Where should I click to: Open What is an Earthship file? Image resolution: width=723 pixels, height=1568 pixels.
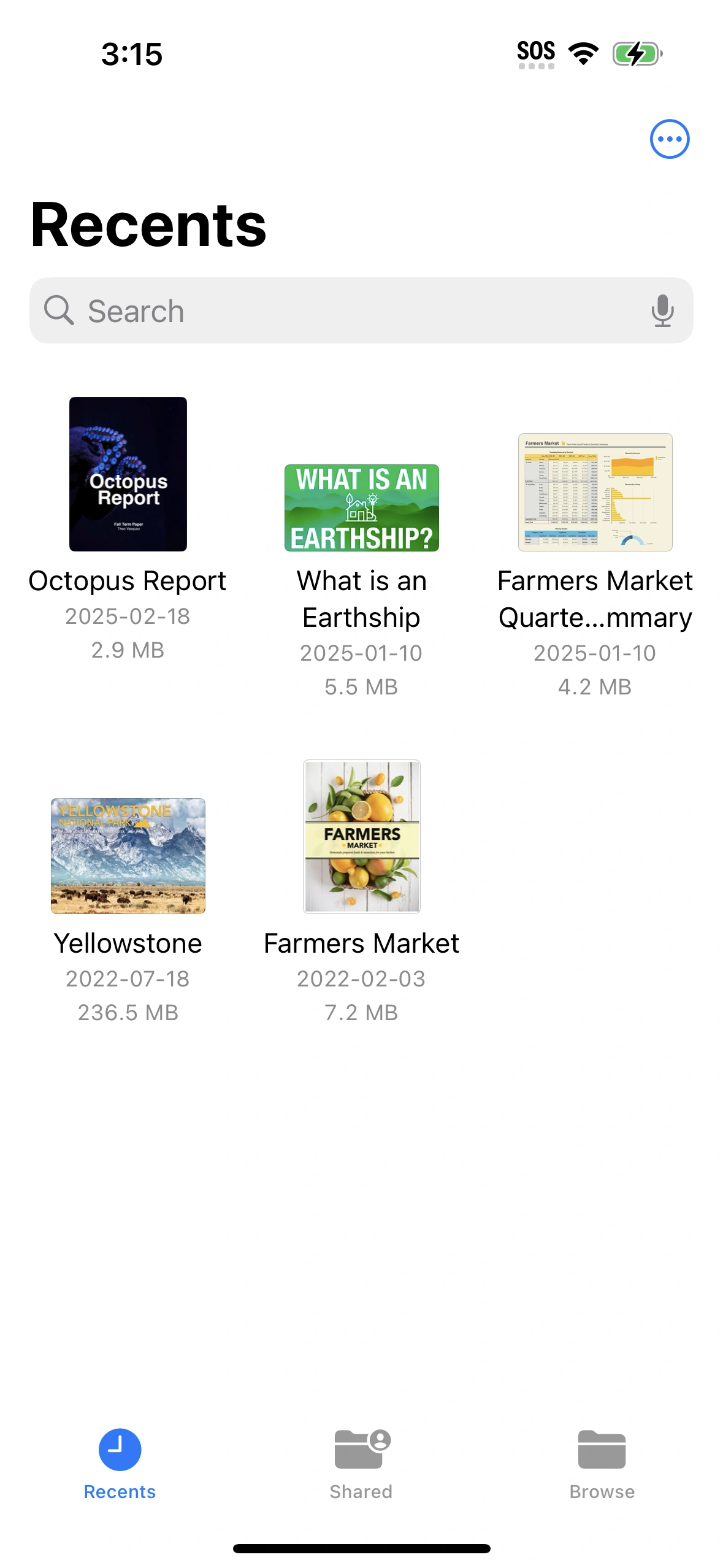pyautogui.click(x=361, y=508)
